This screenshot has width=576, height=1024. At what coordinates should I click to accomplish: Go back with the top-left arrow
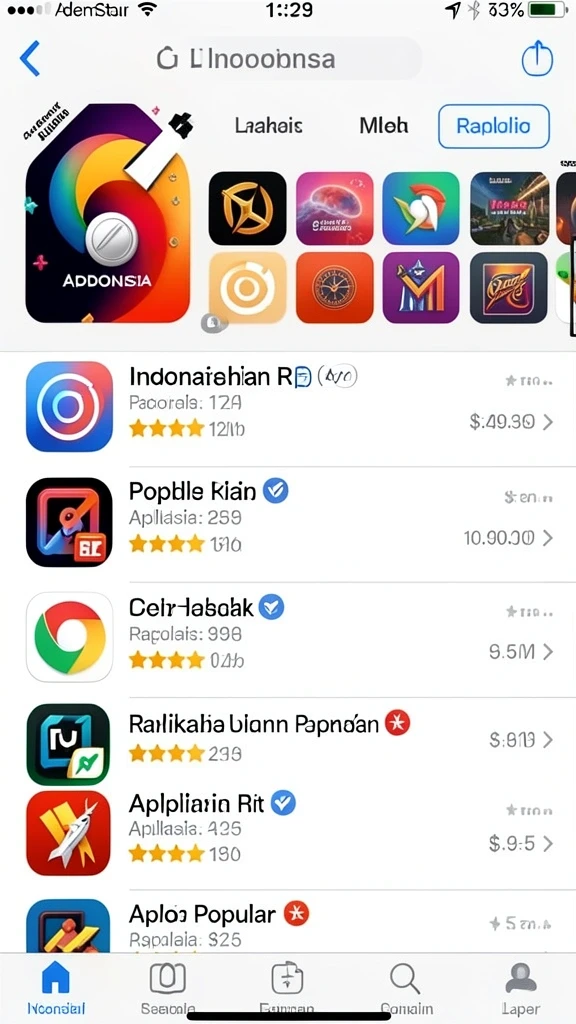coord(30,59)
